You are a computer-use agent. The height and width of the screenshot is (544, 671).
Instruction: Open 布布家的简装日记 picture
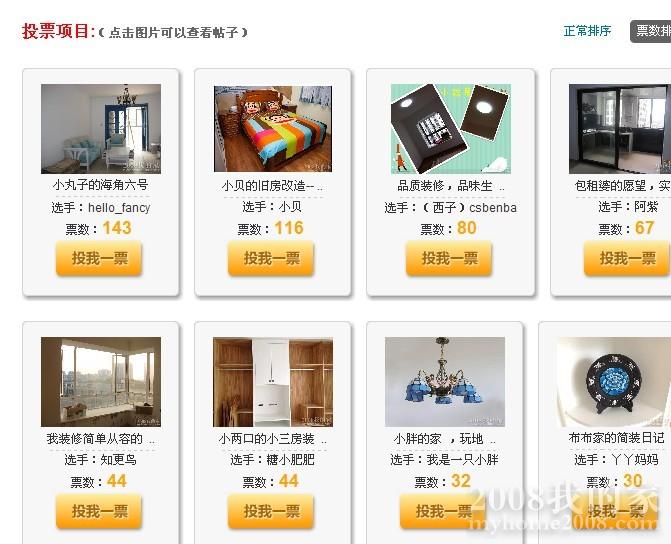[614, 381]
